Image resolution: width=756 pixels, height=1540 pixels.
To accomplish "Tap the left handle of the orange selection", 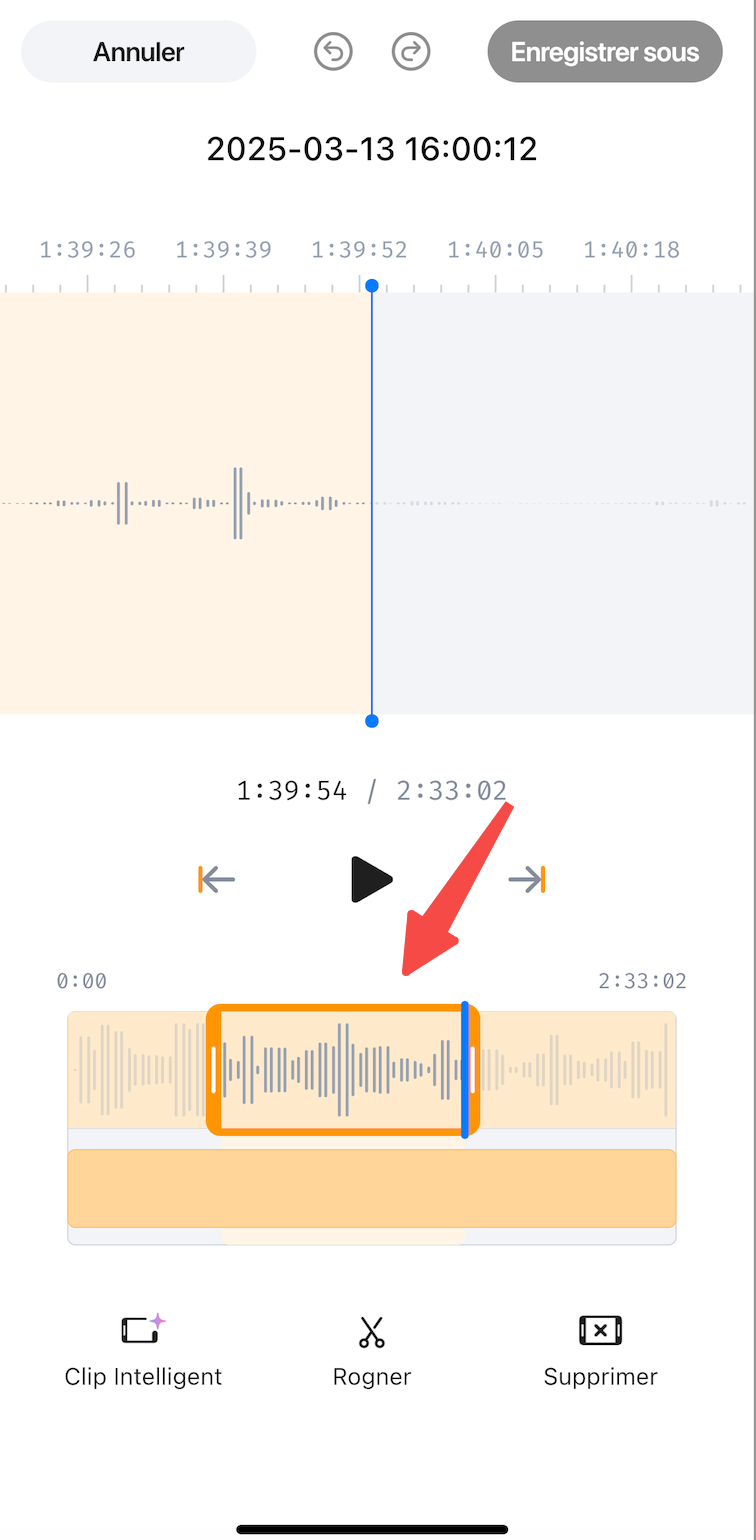I will (214, 1070).
